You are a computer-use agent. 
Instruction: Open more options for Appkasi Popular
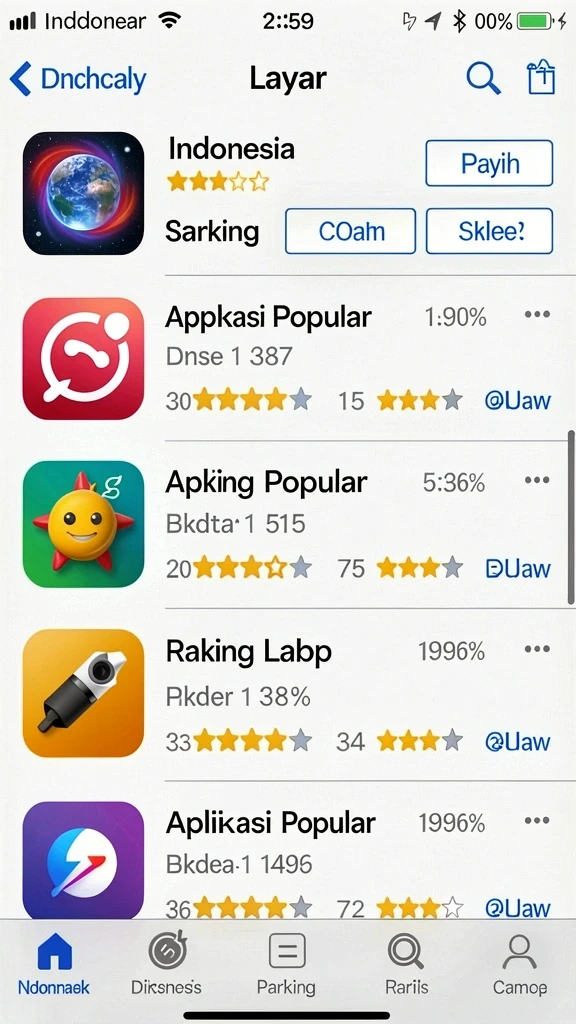tap(537, 315)
